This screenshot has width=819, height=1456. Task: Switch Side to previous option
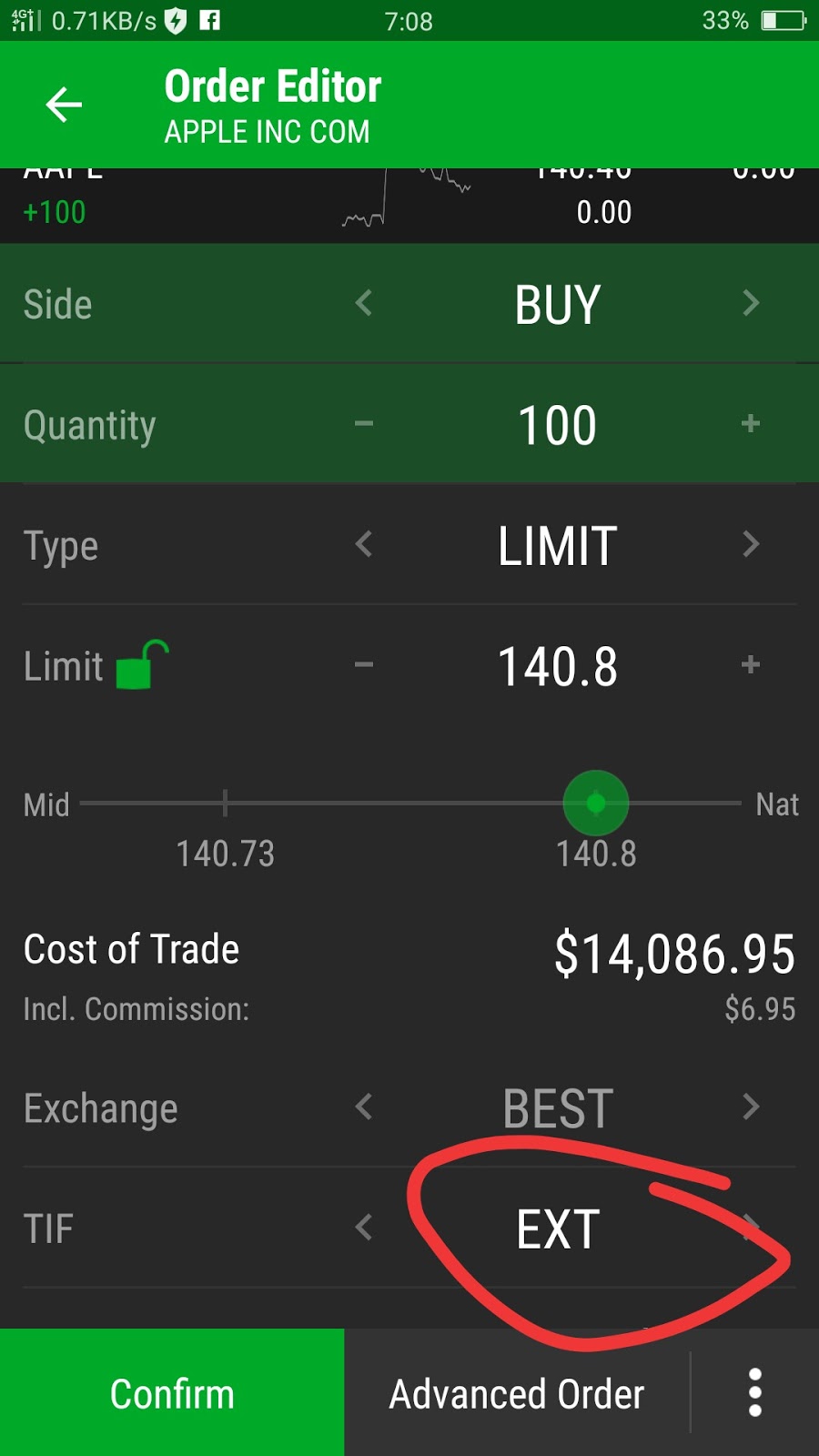[364, 303]
